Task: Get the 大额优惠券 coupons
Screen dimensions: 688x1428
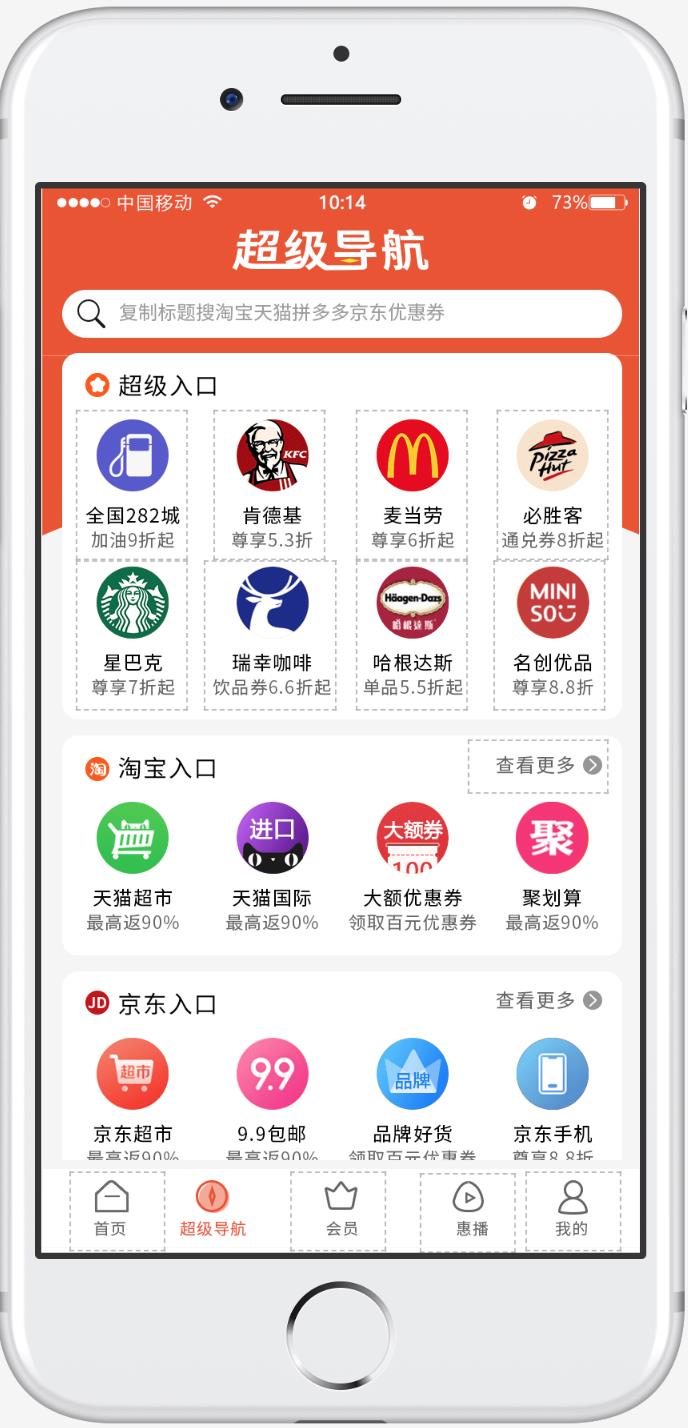Action: point(412,865)
